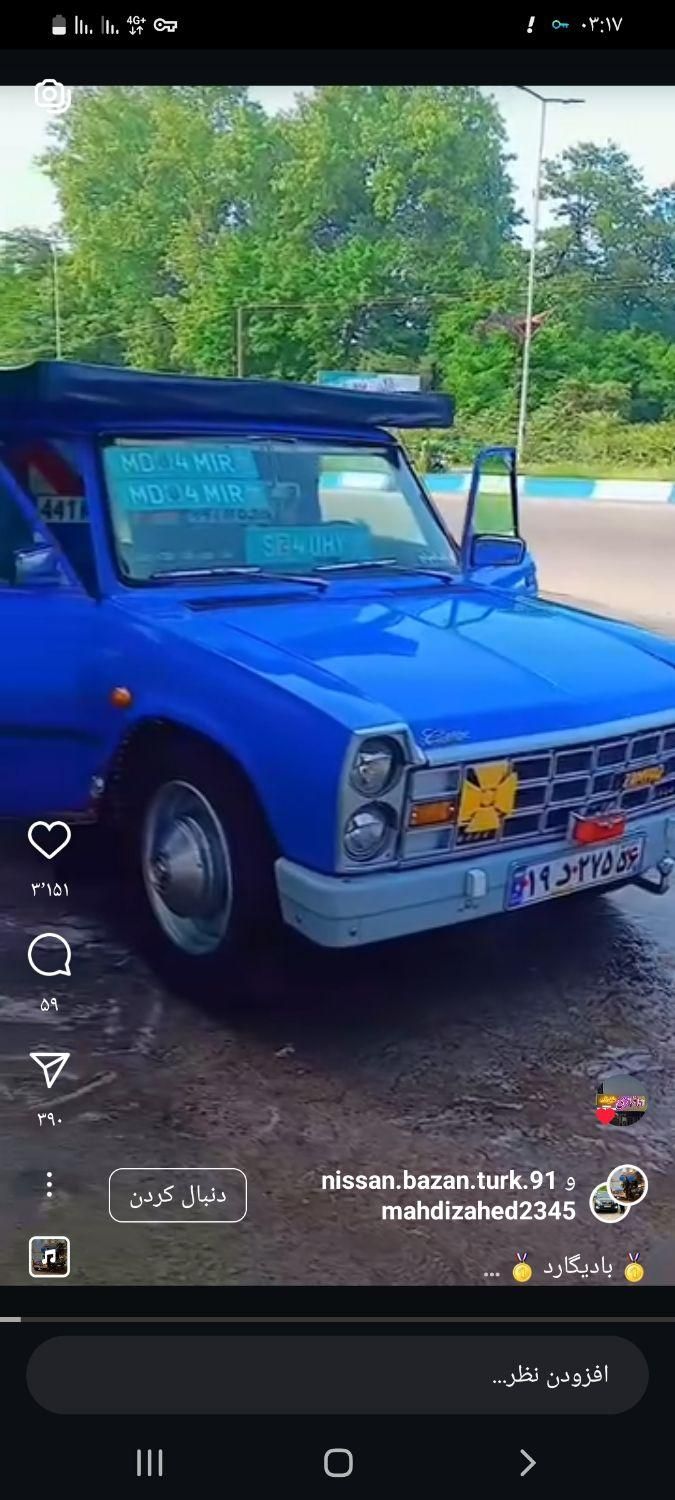Open nissan.bazan.turk.91 profile
The height and width of the screenshot is (1500, 675).
(438, 1180)
